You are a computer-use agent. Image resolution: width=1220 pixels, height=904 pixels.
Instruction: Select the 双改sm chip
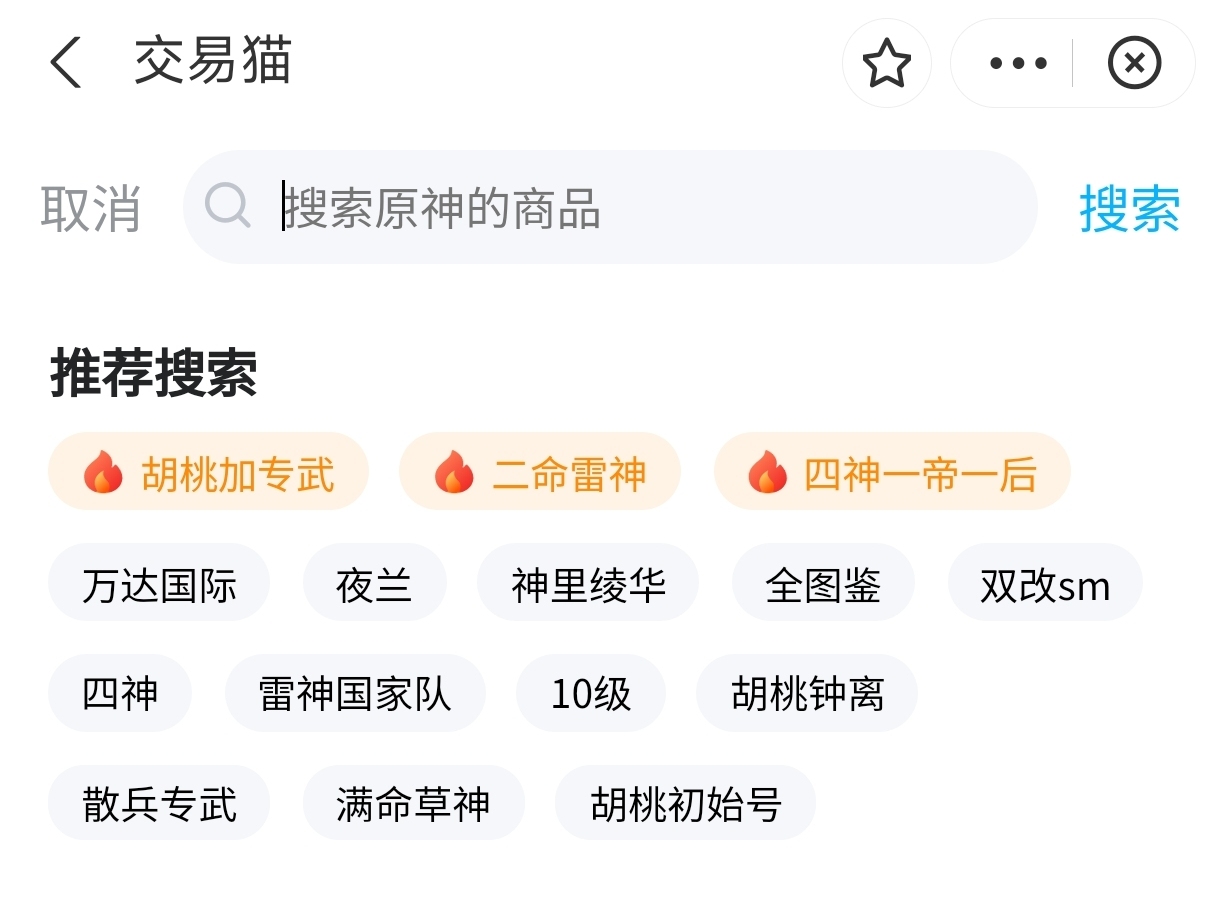pyautogui.click(x=1044, y=583)
